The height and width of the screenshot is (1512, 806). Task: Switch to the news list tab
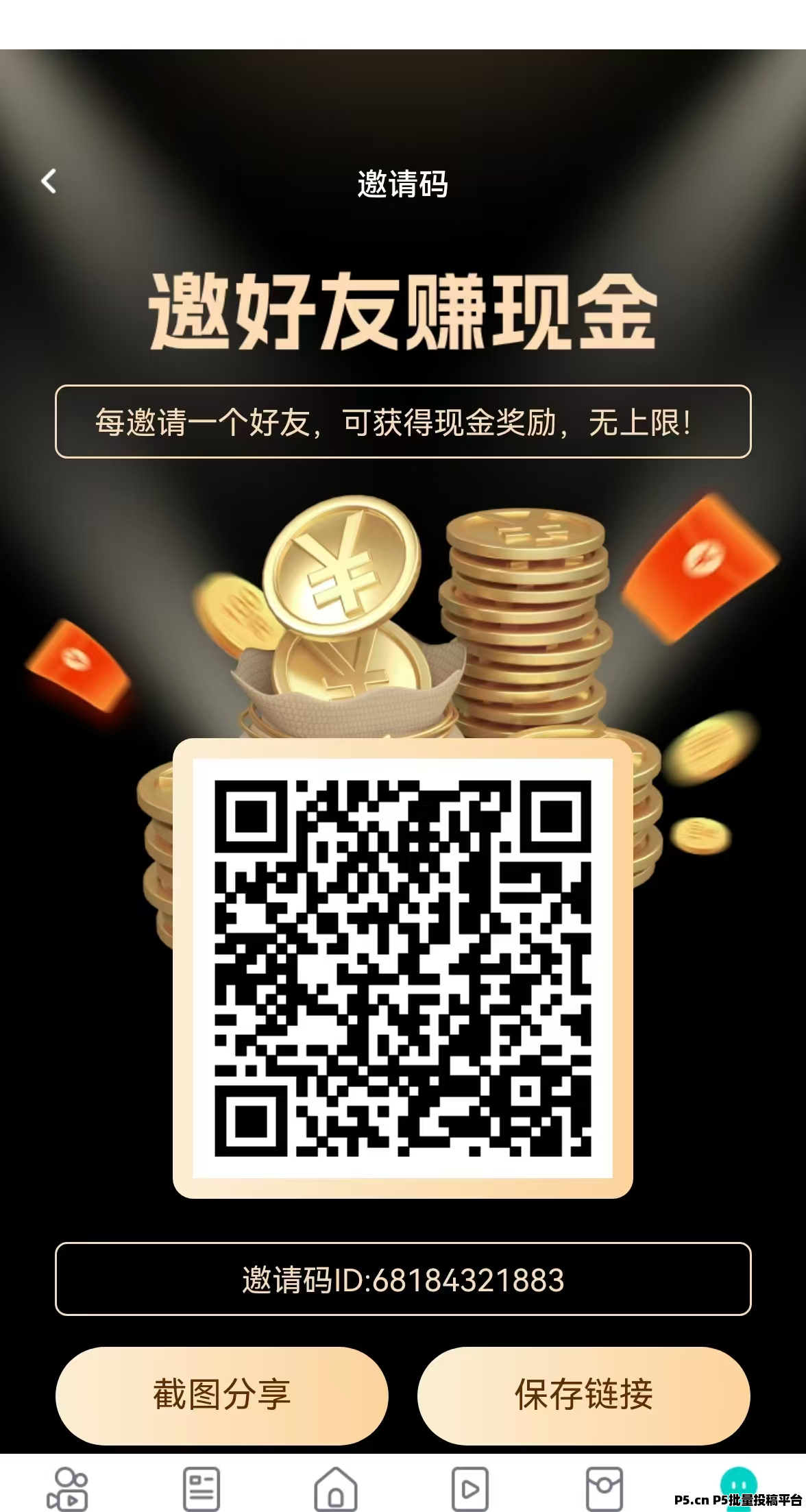[201, 1489]
